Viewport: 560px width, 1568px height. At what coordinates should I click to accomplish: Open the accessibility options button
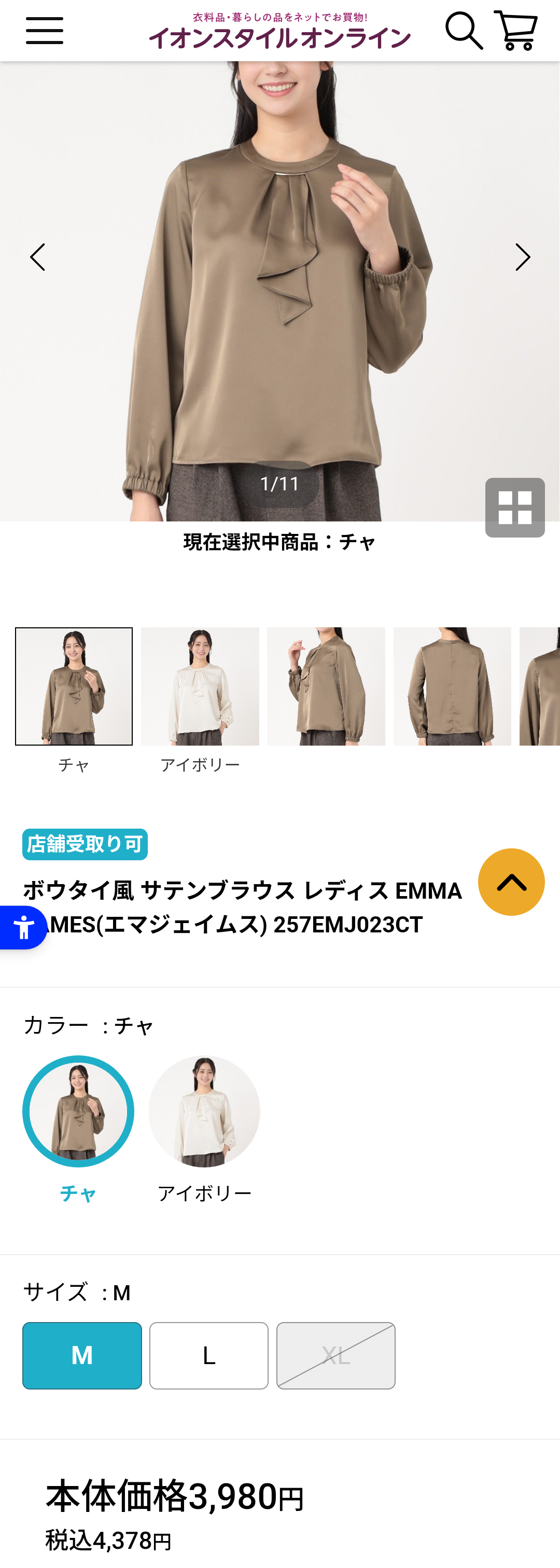[23, 928]
